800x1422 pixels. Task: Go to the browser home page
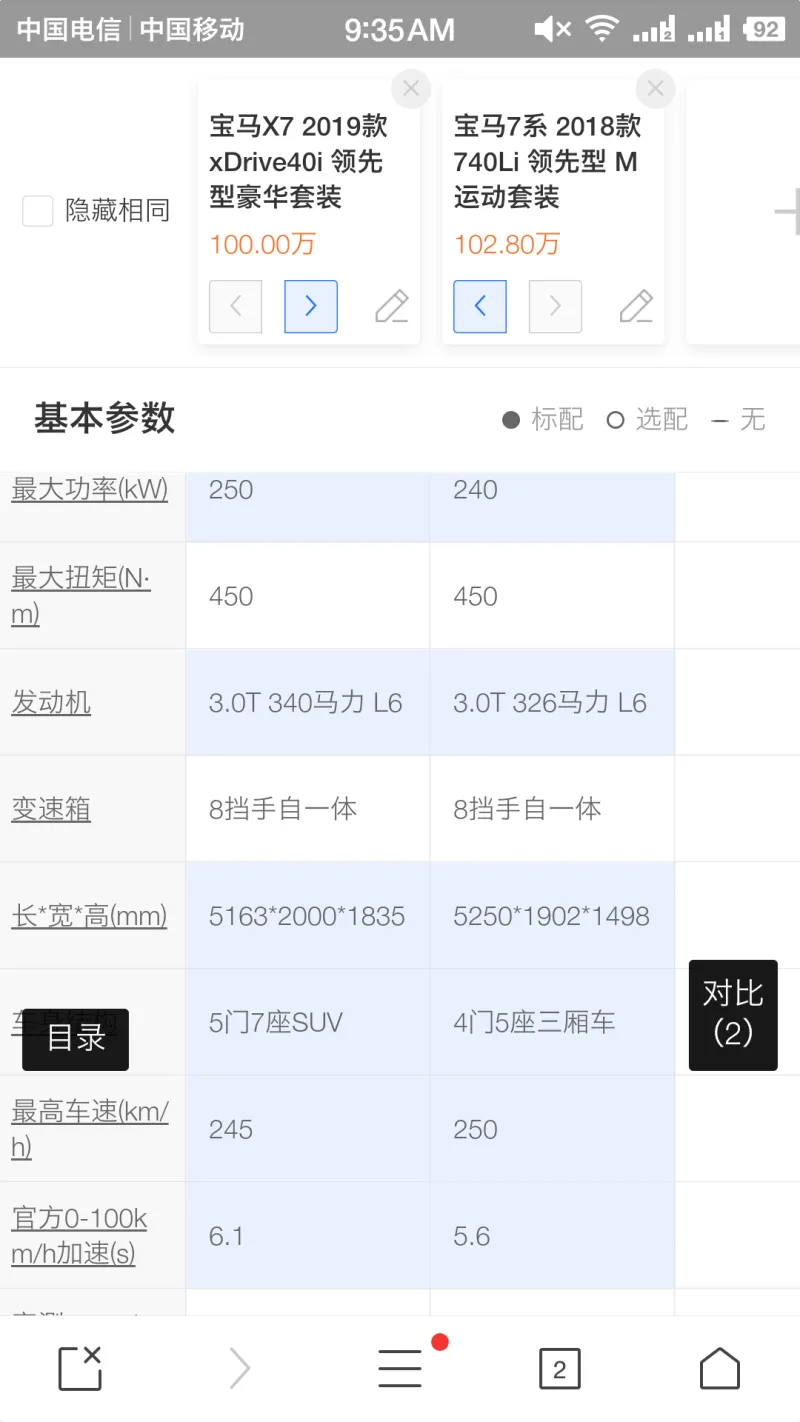(x=719, y=1368)
